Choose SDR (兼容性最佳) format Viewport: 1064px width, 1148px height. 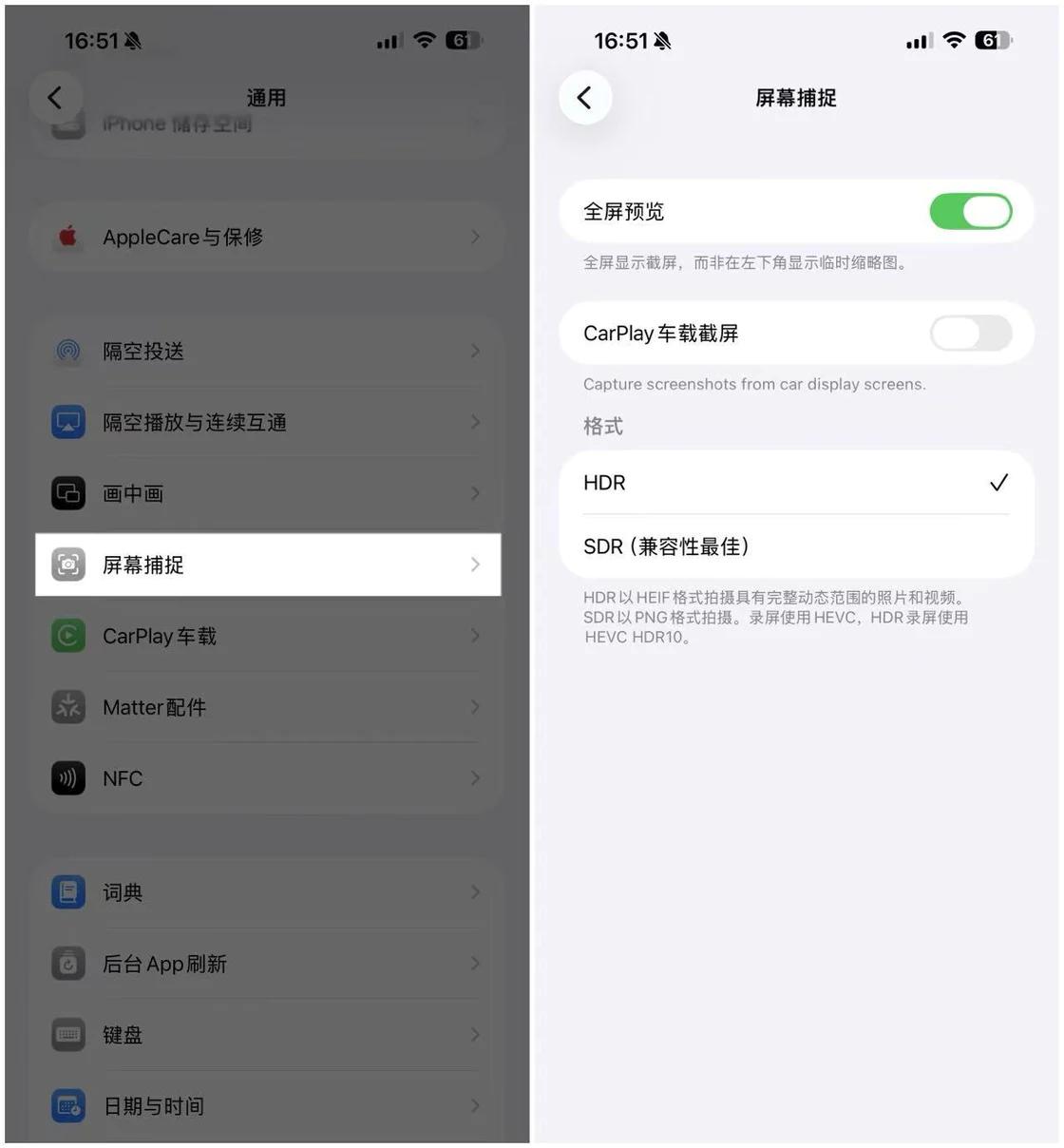796,546
